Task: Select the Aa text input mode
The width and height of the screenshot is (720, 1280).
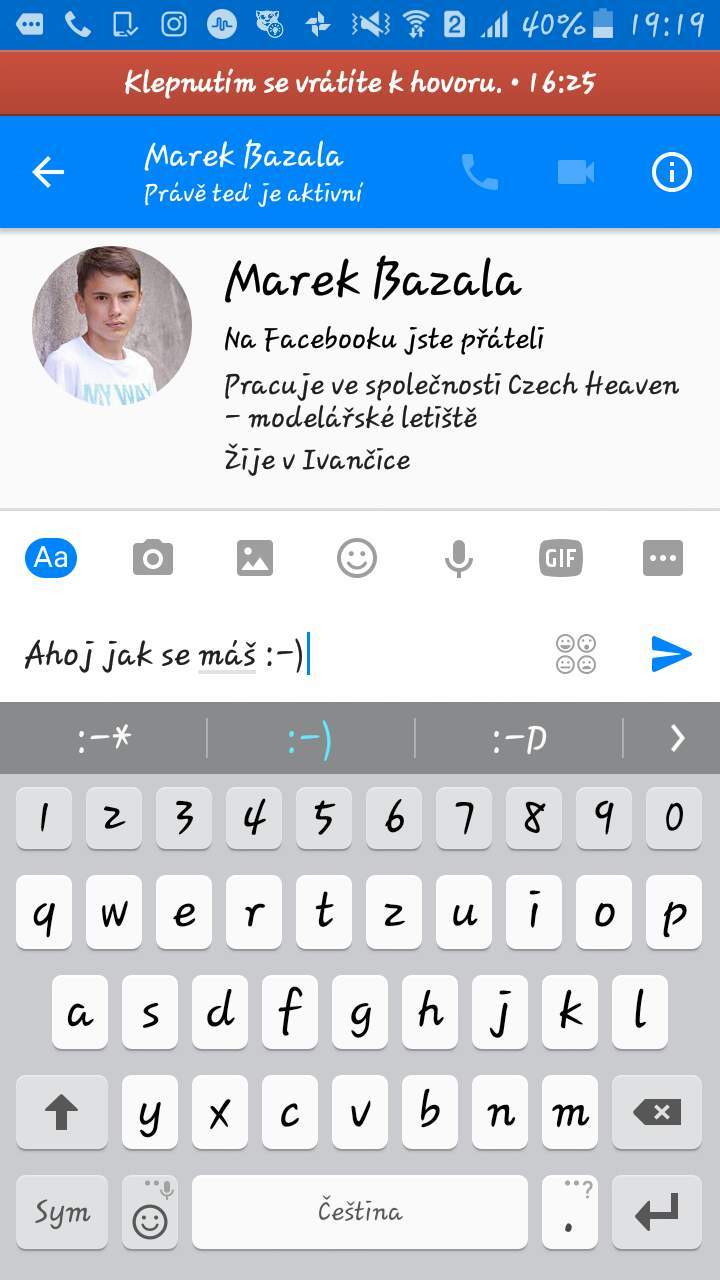Action: 51,557
